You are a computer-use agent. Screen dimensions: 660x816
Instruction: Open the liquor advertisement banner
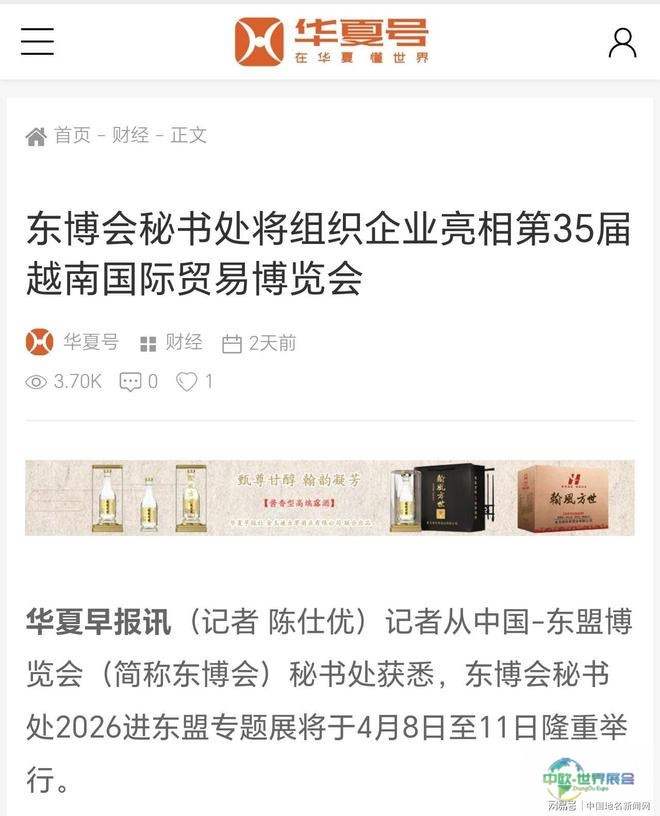(x=330, y=497)
